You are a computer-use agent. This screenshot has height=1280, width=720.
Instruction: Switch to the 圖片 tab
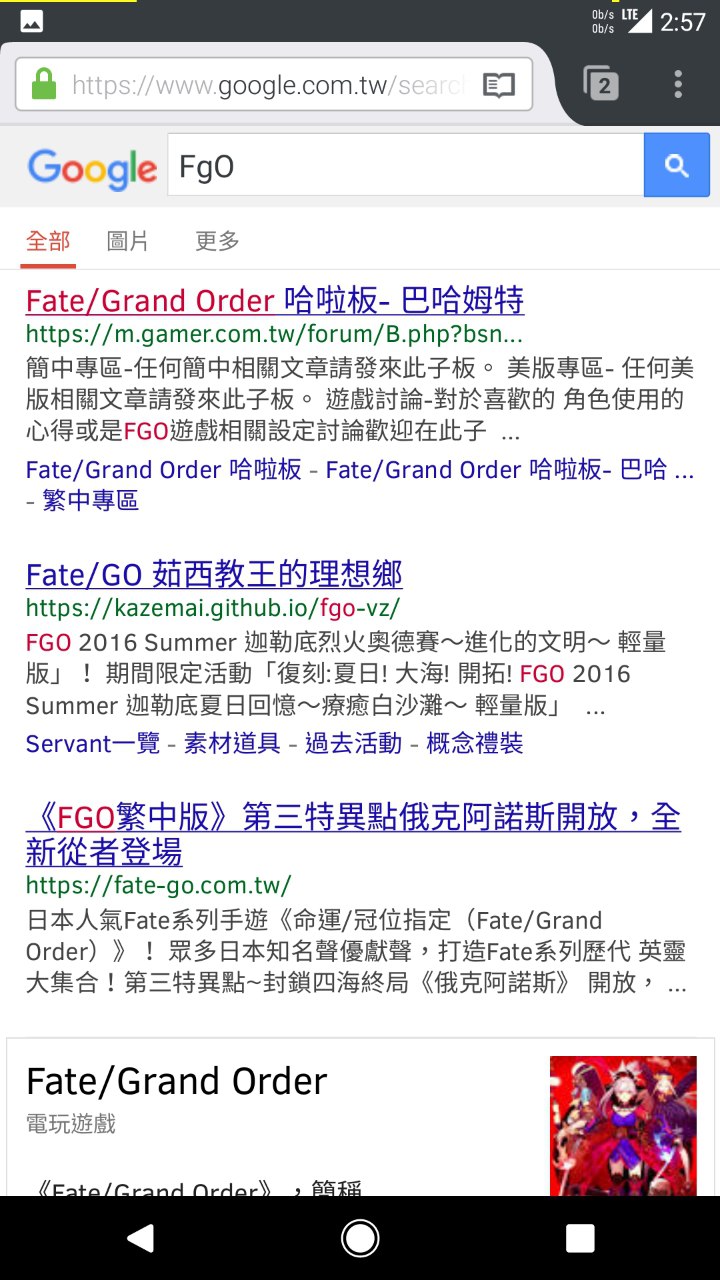(127, 241)
